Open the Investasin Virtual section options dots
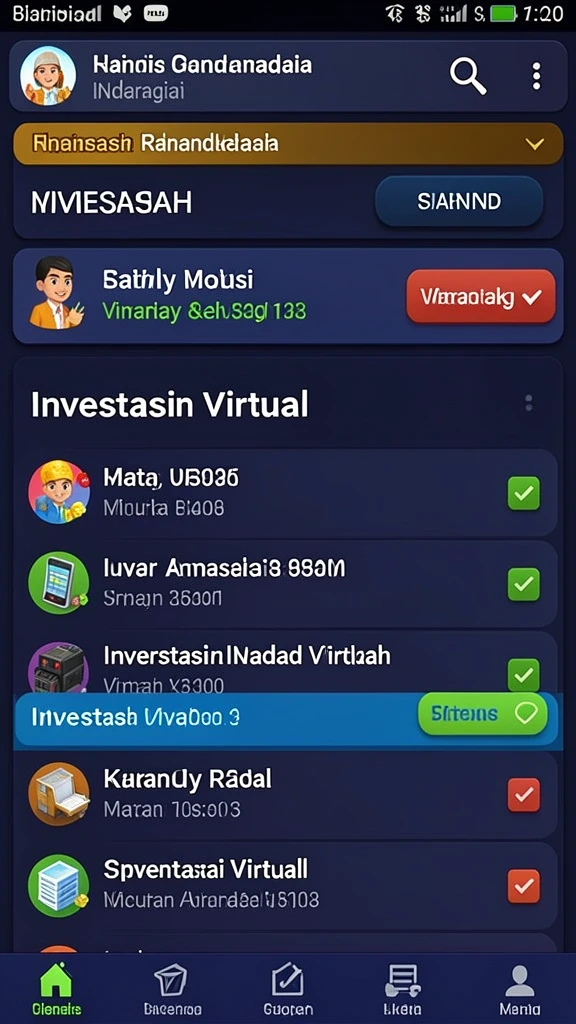Image resolution: width=576 pixels, height=1024 pixels. (x=528, y=404)
